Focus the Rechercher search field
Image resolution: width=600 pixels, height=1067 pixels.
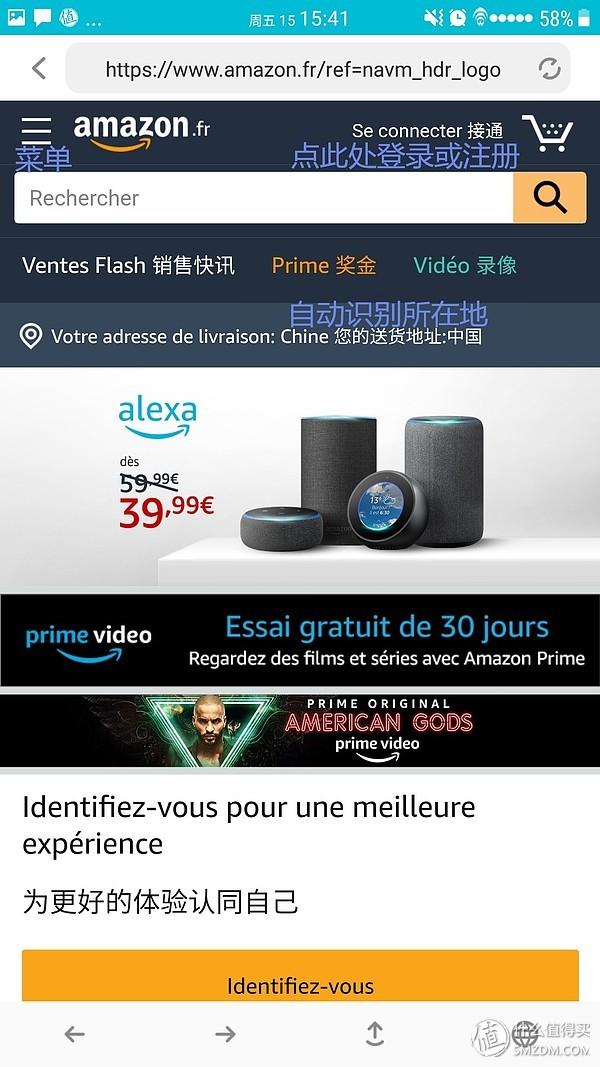(x=262, y=198)
